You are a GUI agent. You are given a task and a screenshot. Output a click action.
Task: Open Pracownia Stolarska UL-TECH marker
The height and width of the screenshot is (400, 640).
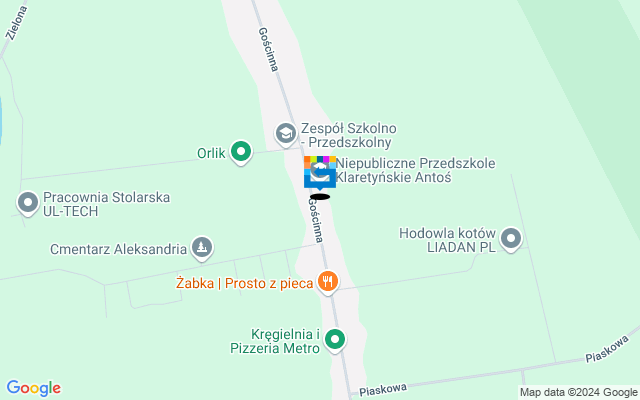27,204
